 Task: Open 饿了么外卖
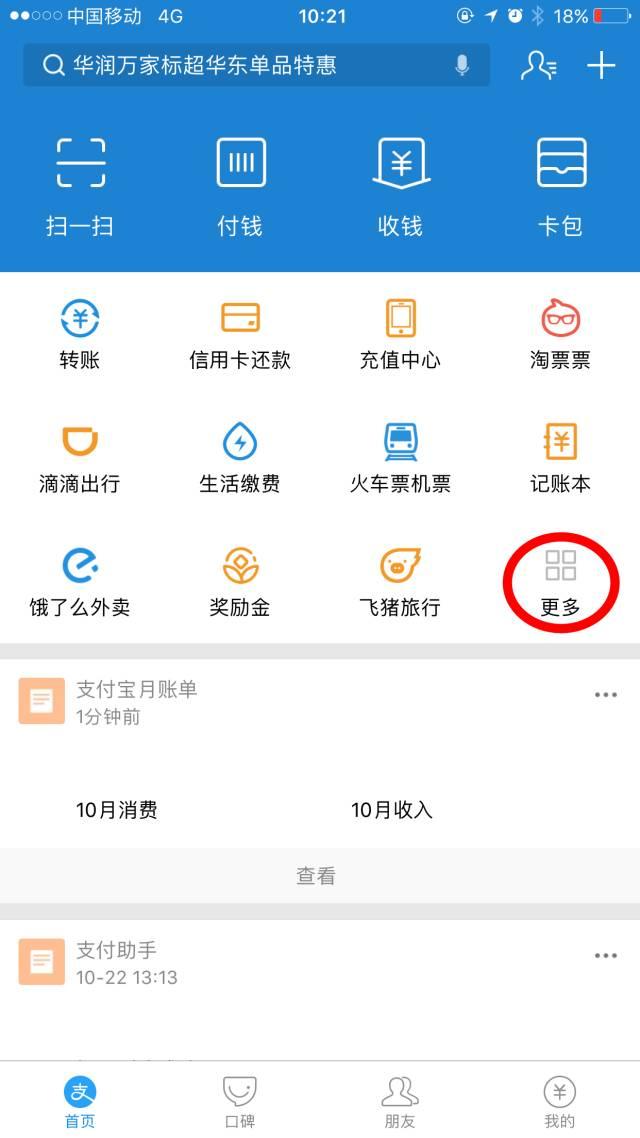tap(80, 582)
